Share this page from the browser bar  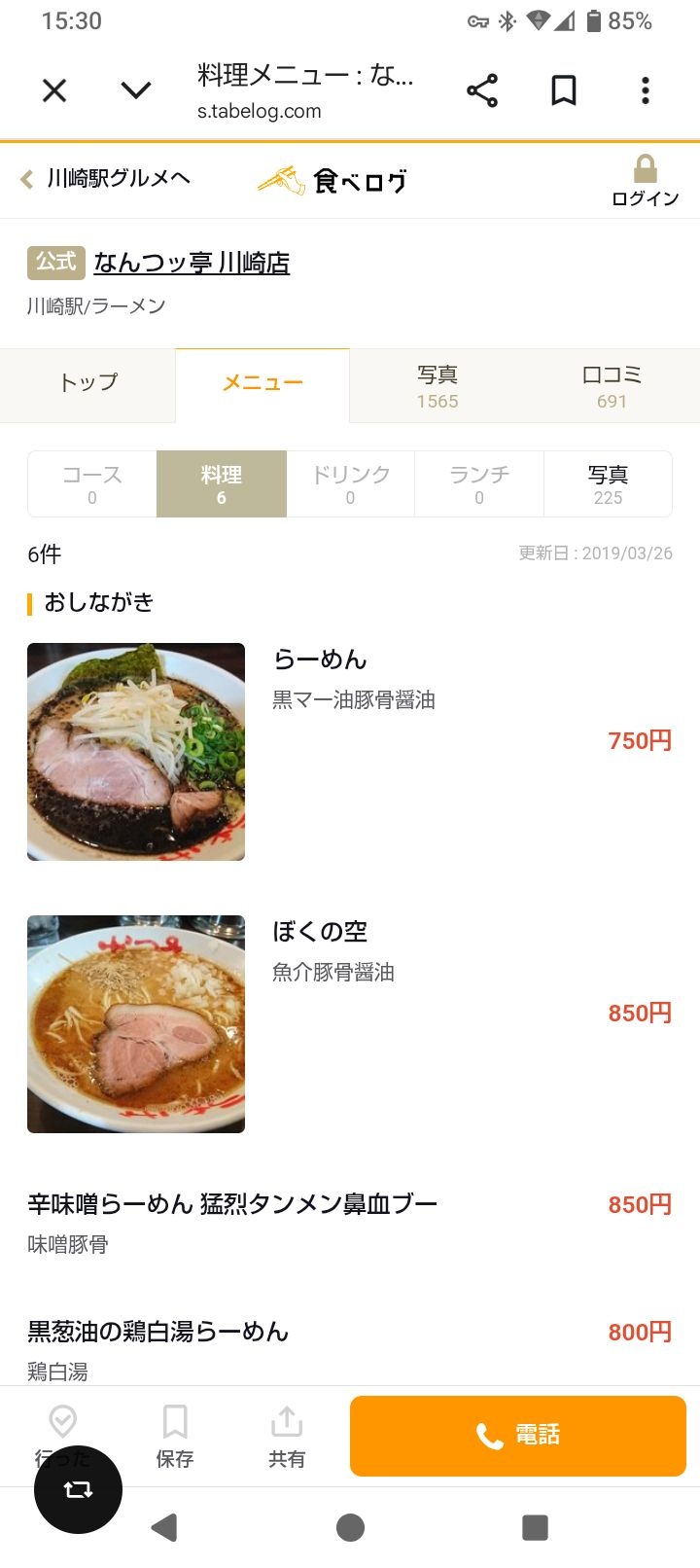(x=482, y=90)
